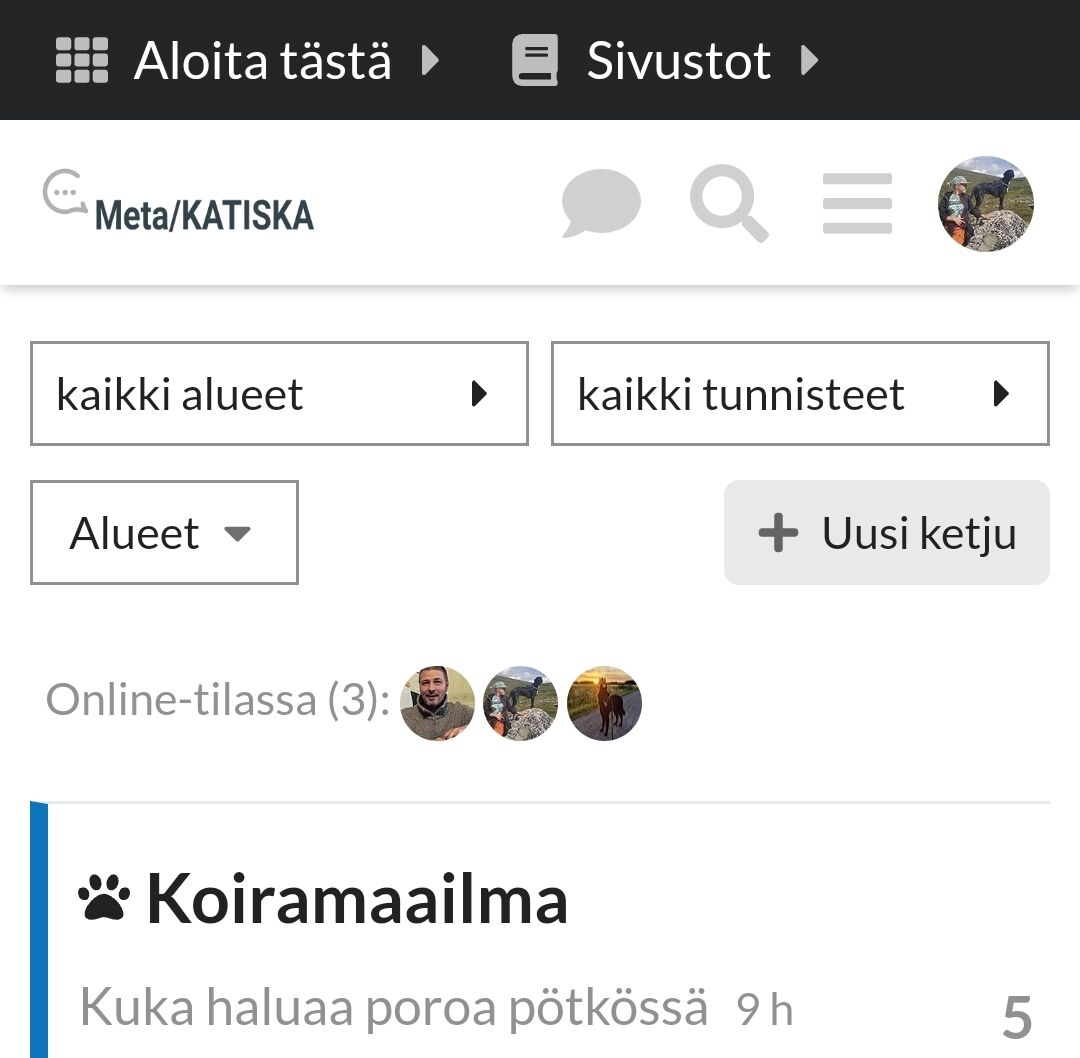View the last online user with sunset avatar

click(x=604, y=703)
